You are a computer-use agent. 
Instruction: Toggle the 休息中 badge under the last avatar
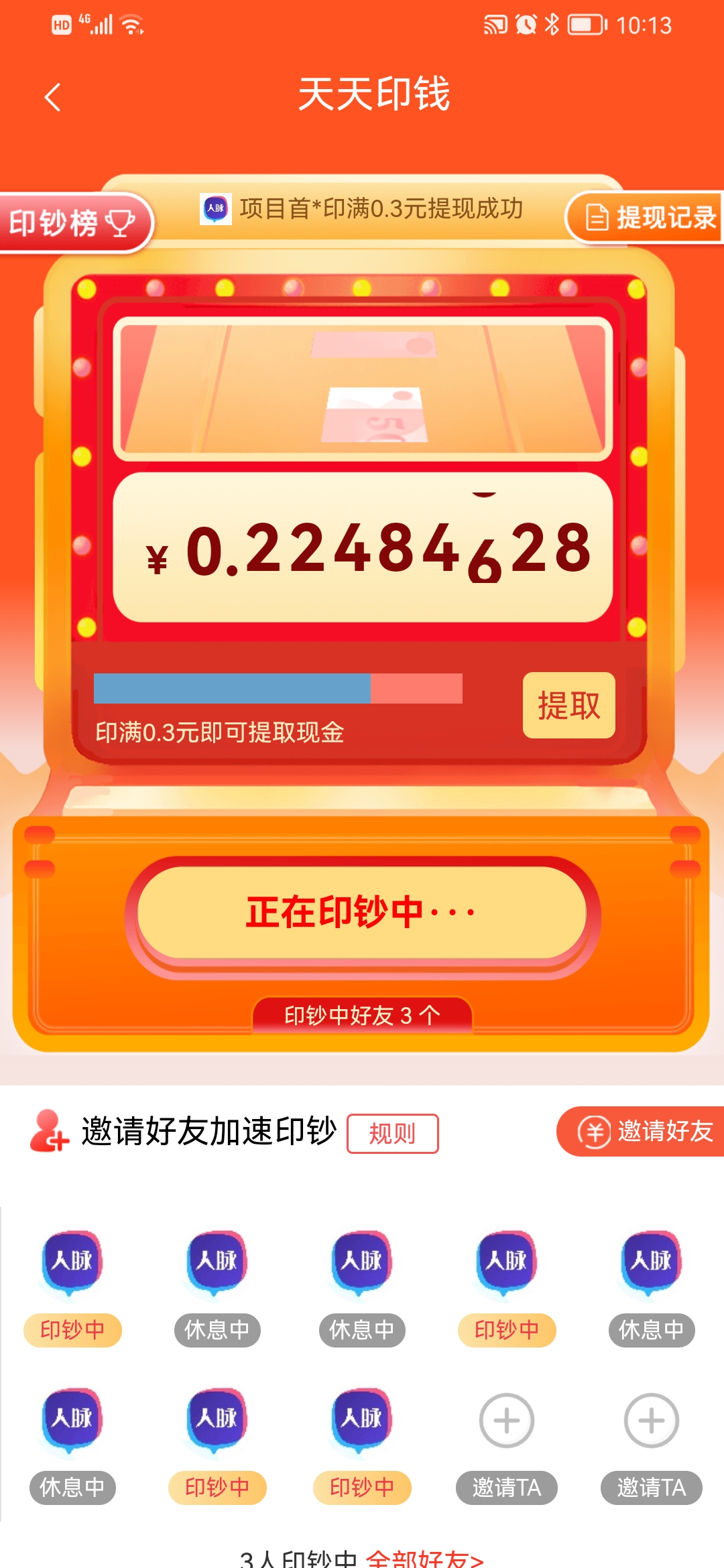[x=652, y=1330]
